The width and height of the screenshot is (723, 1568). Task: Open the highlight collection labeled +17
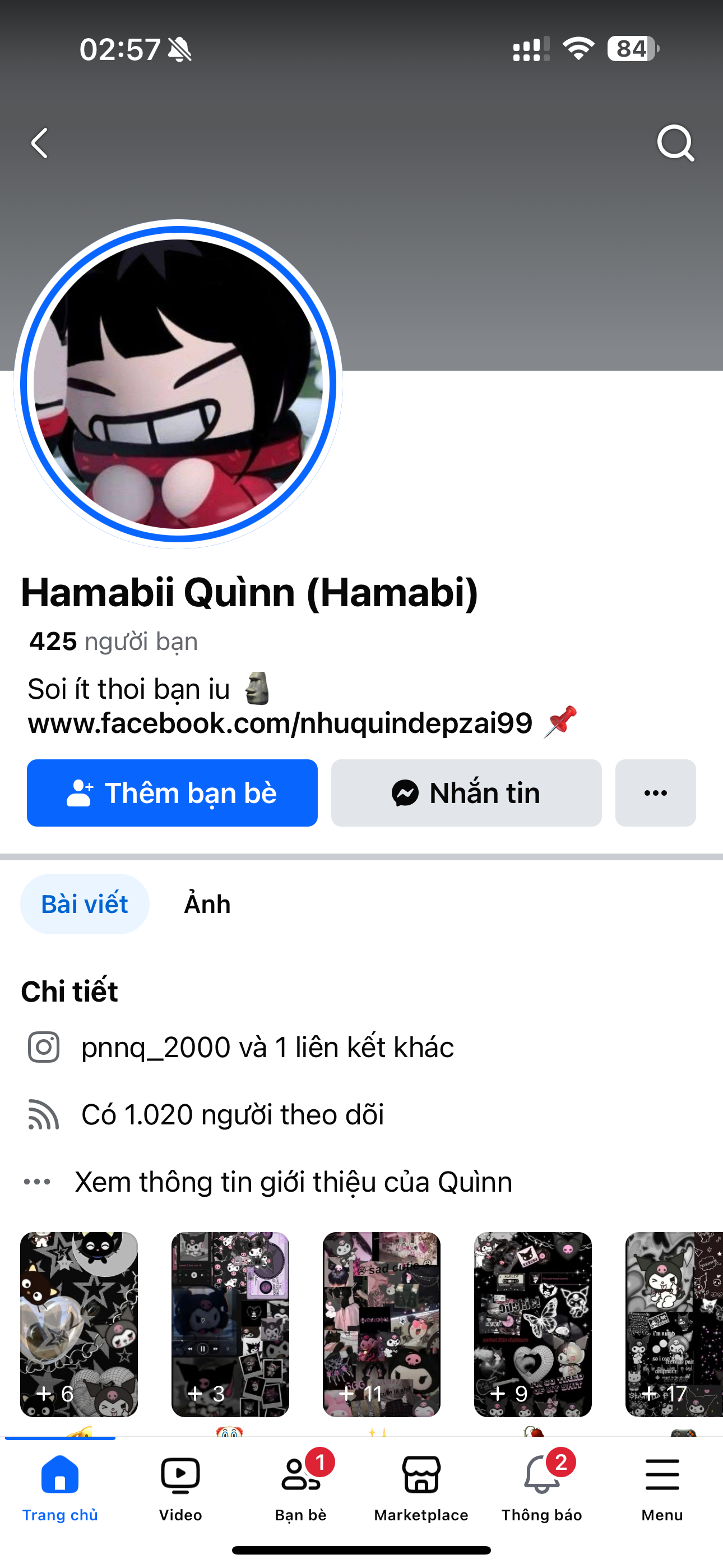pyautogui.click(x=674, y=1324)
